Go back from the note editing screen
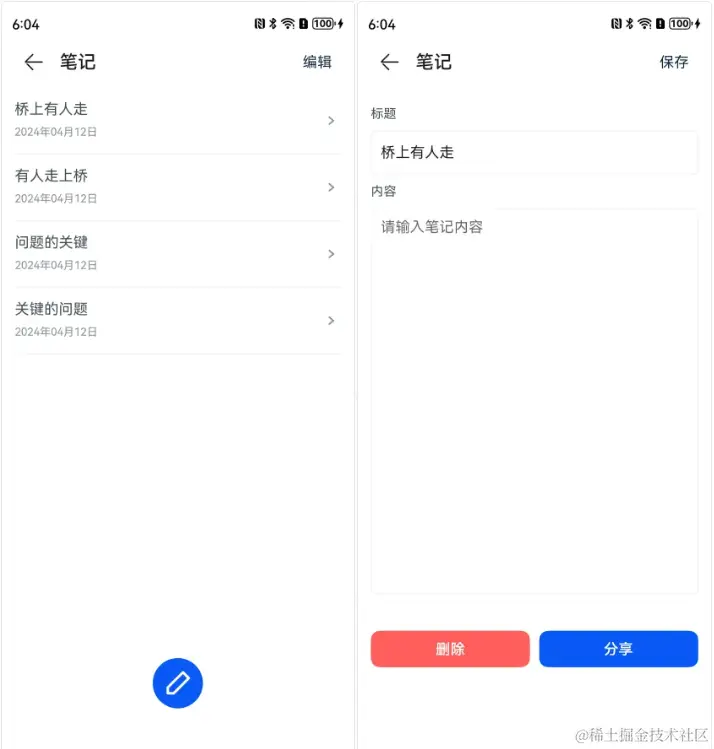 point(390,62)
